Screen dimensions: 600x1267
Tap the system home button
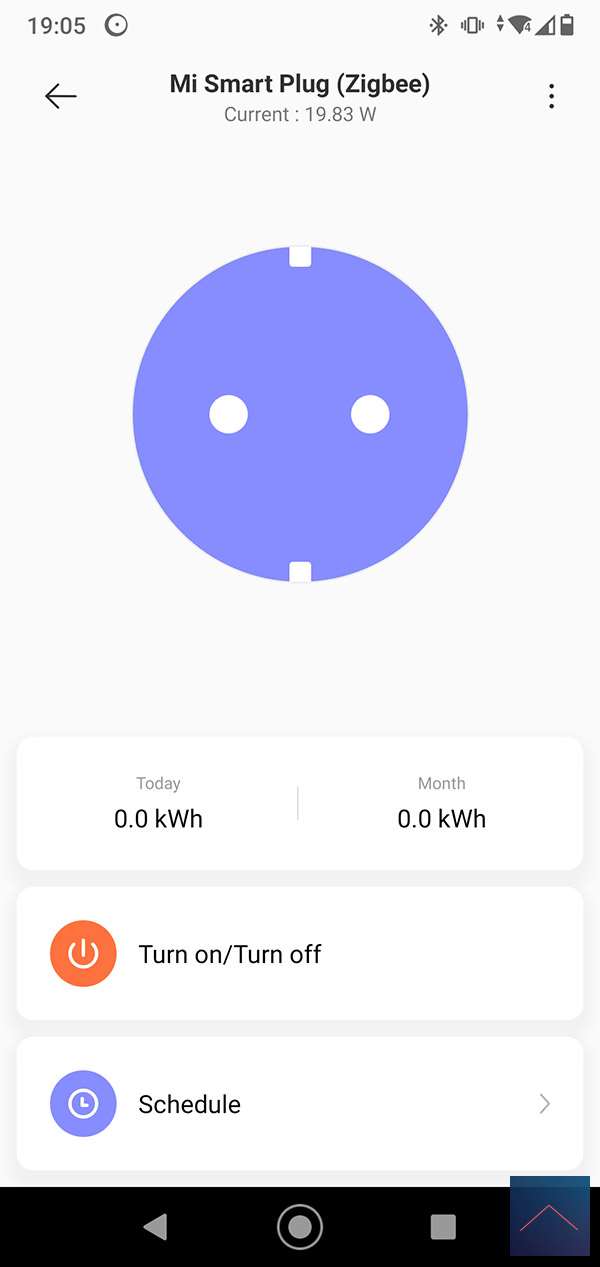click(300, 1226)
